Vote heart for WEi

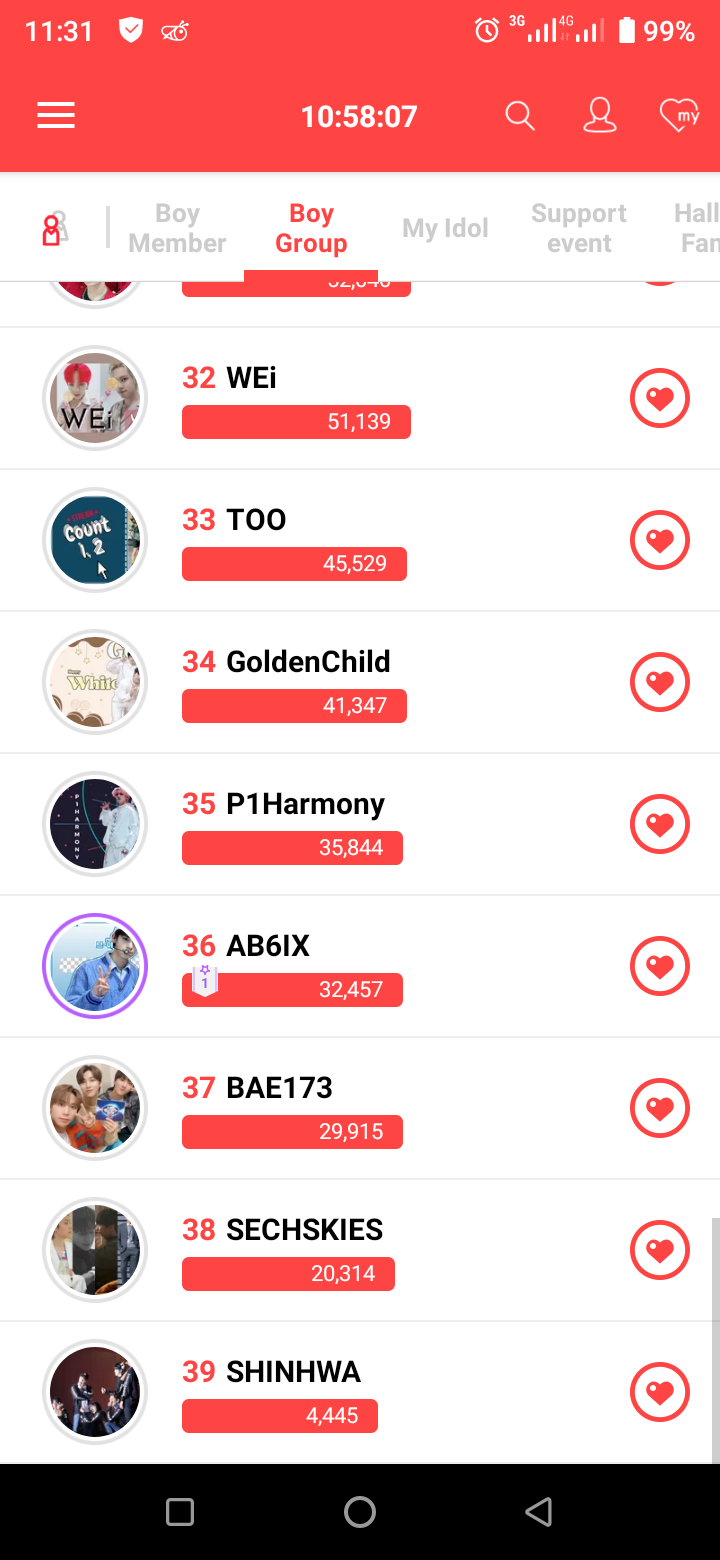[659, 398]
